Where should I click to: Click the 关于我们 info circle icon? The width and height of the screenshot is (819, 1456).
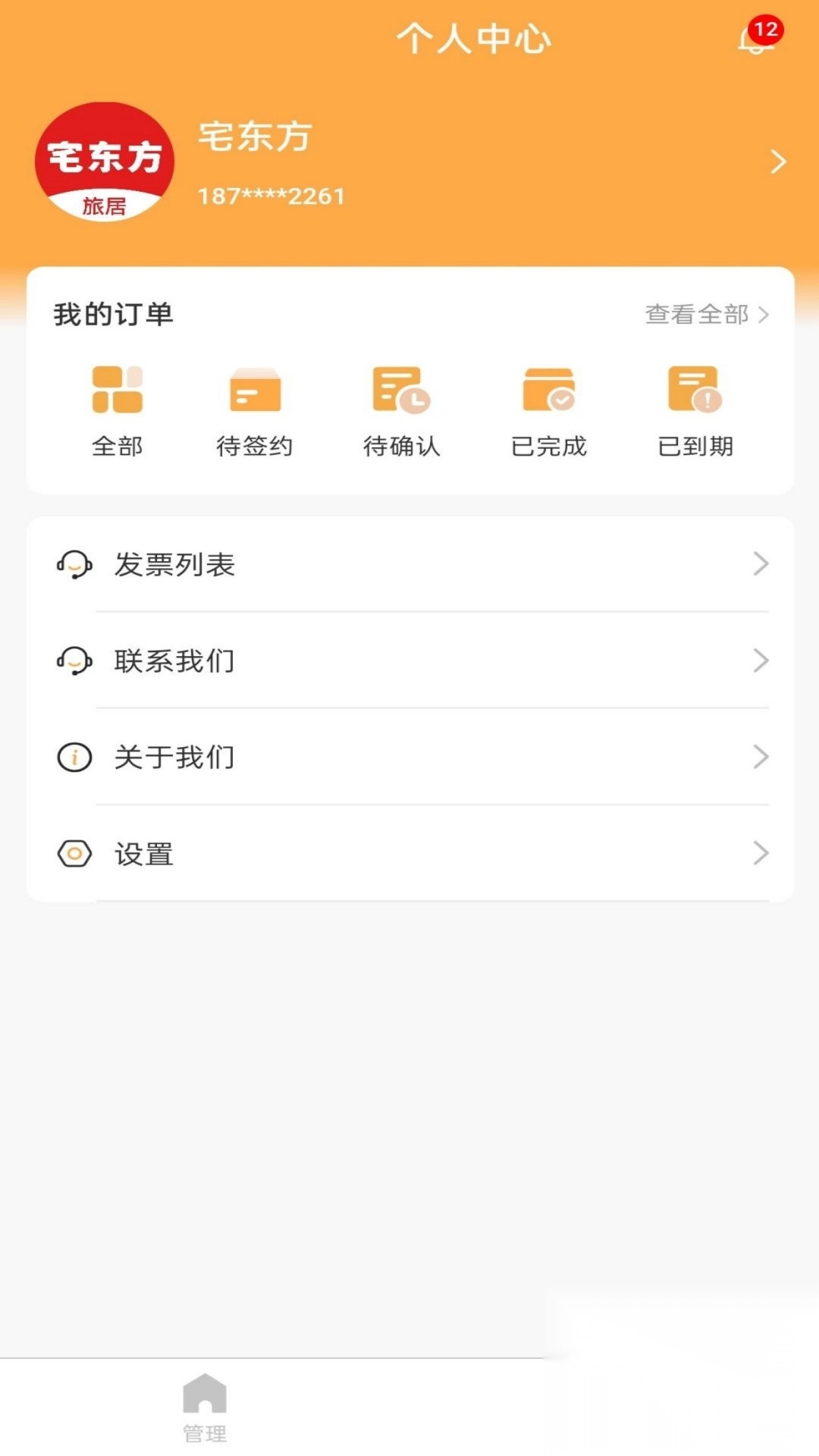pos(74,757)
